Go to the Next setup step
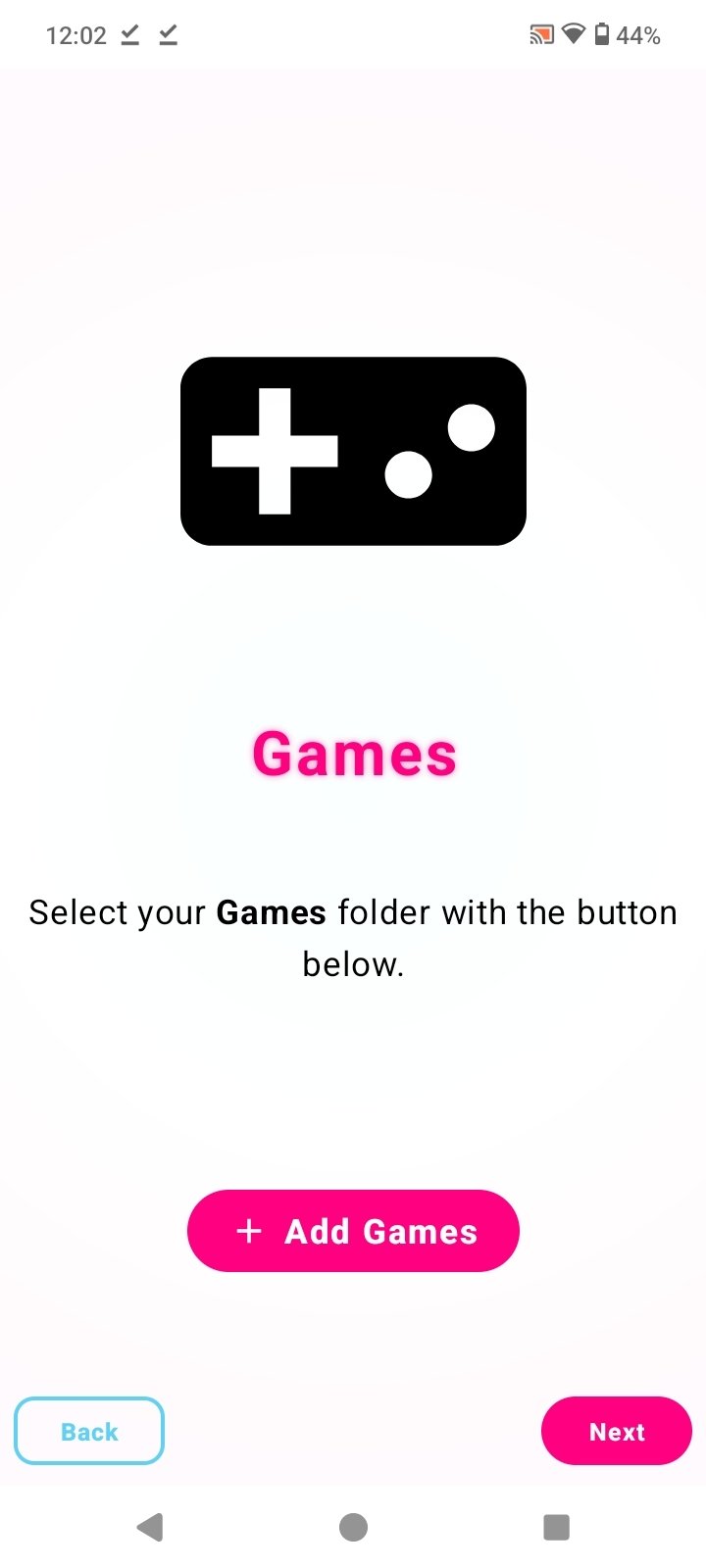The height and width of the screenshot is (1568, 706). point(616,1431)
